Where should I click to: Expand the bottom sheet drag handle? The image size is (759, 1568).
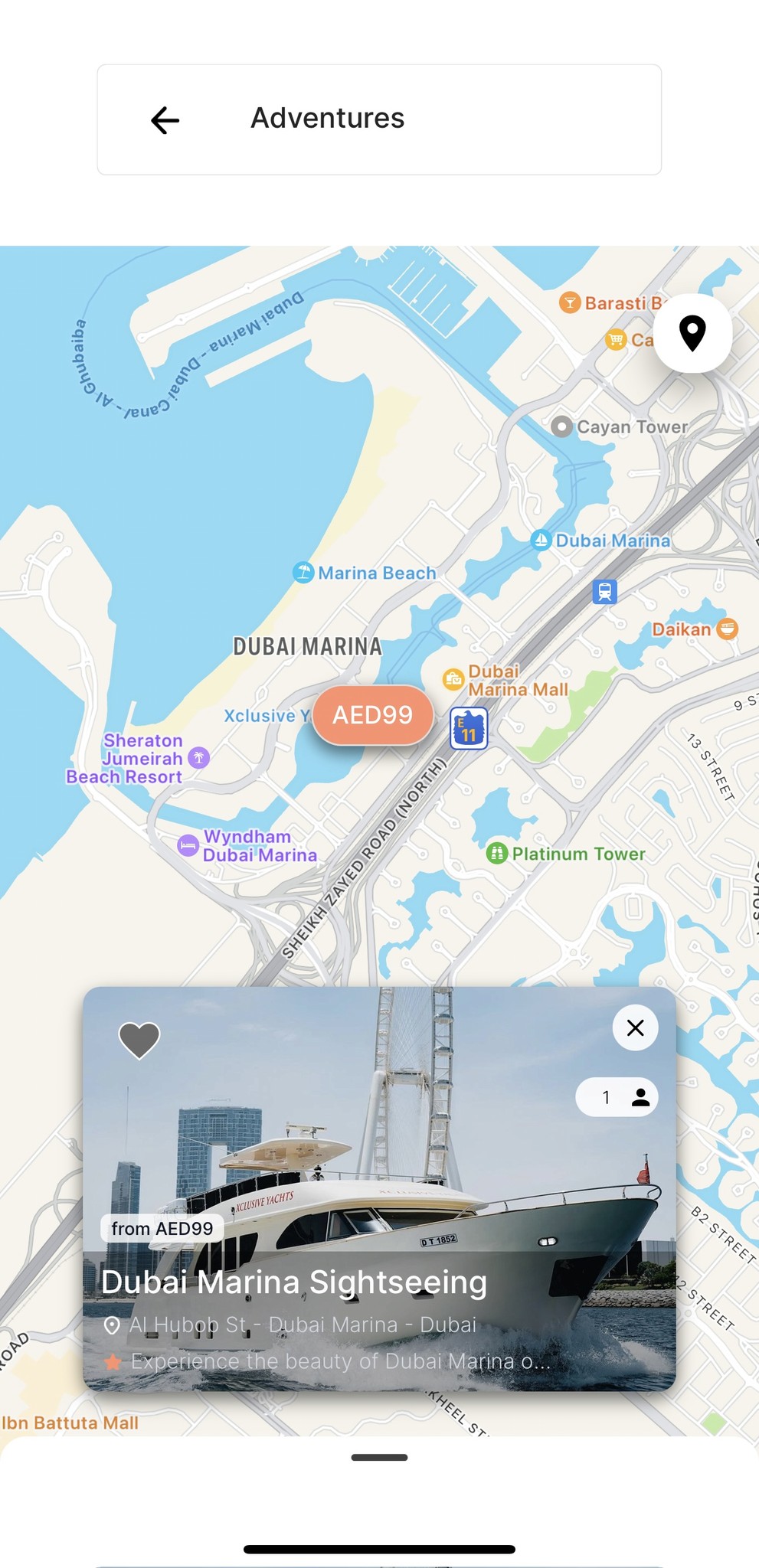(x=378, y=1457)
